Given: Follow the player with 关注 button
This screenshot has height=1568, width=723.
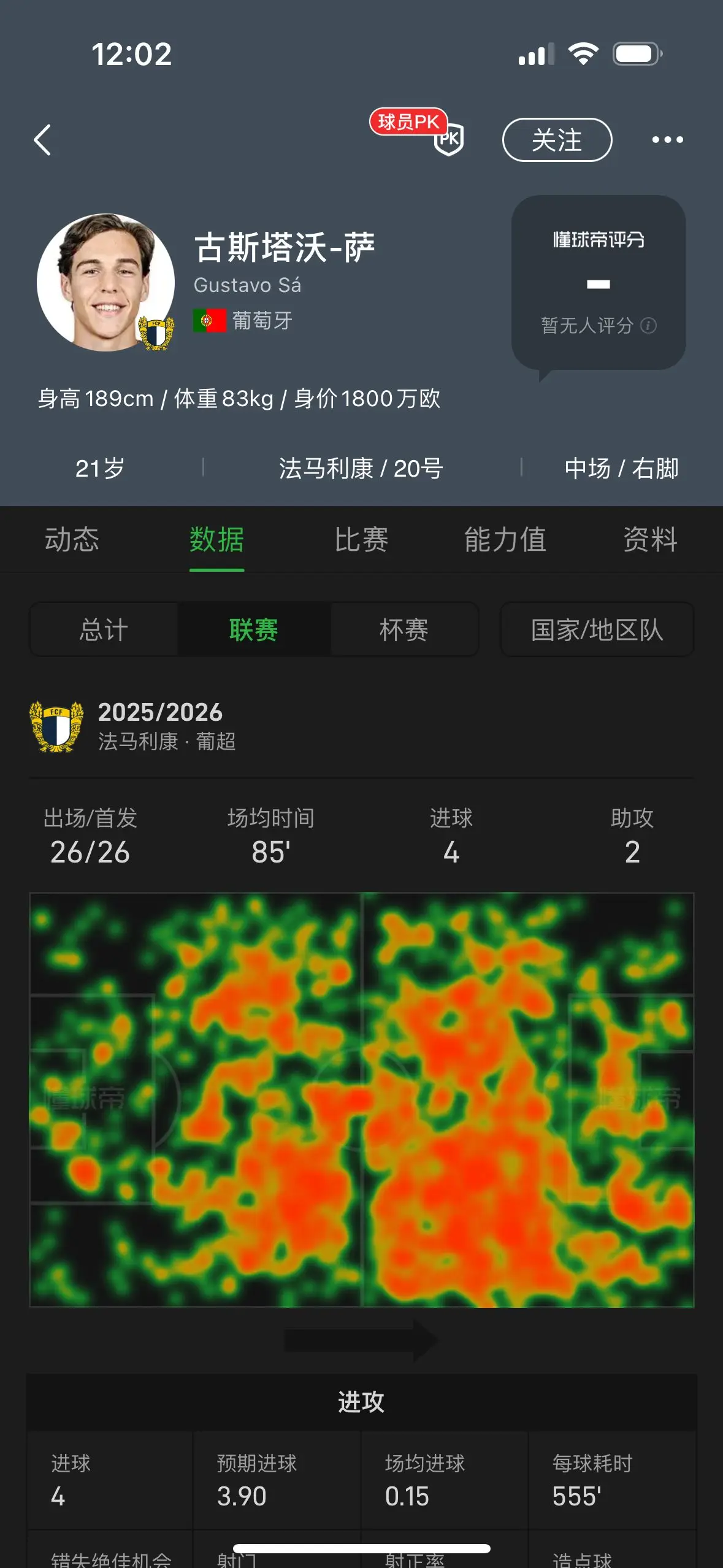Looking at the screenshot, I should tap(557, 140).
